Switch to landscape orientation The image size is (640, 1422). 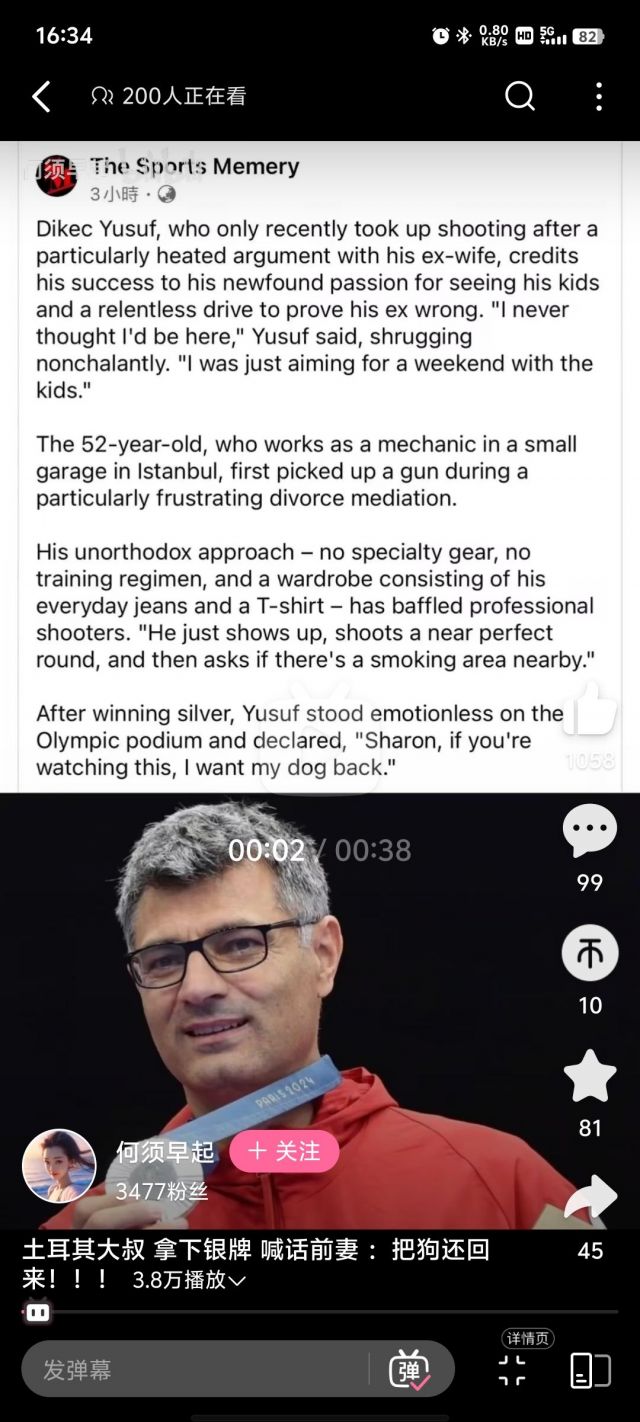pyautogui.click(x=590, y=1370)
